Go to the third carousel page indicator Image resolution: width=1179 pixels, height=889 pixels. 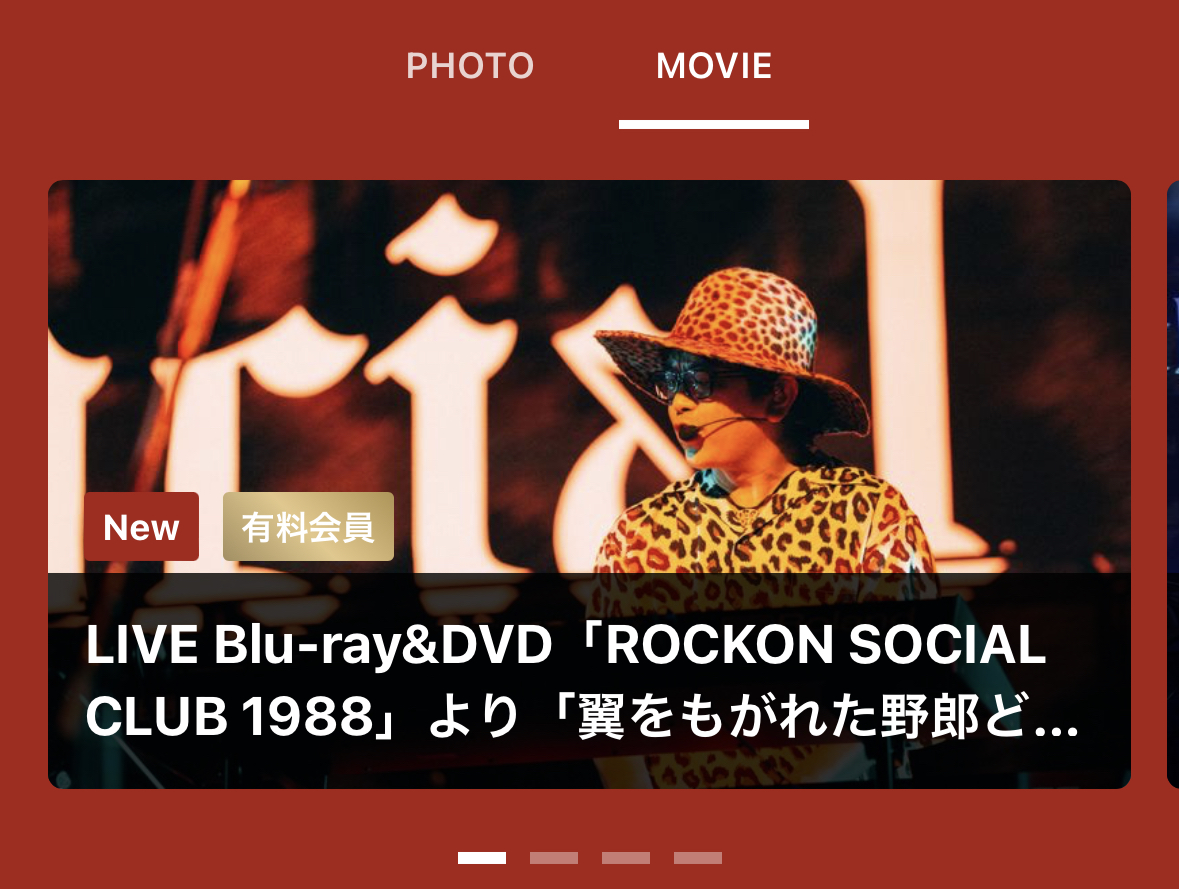626,858
